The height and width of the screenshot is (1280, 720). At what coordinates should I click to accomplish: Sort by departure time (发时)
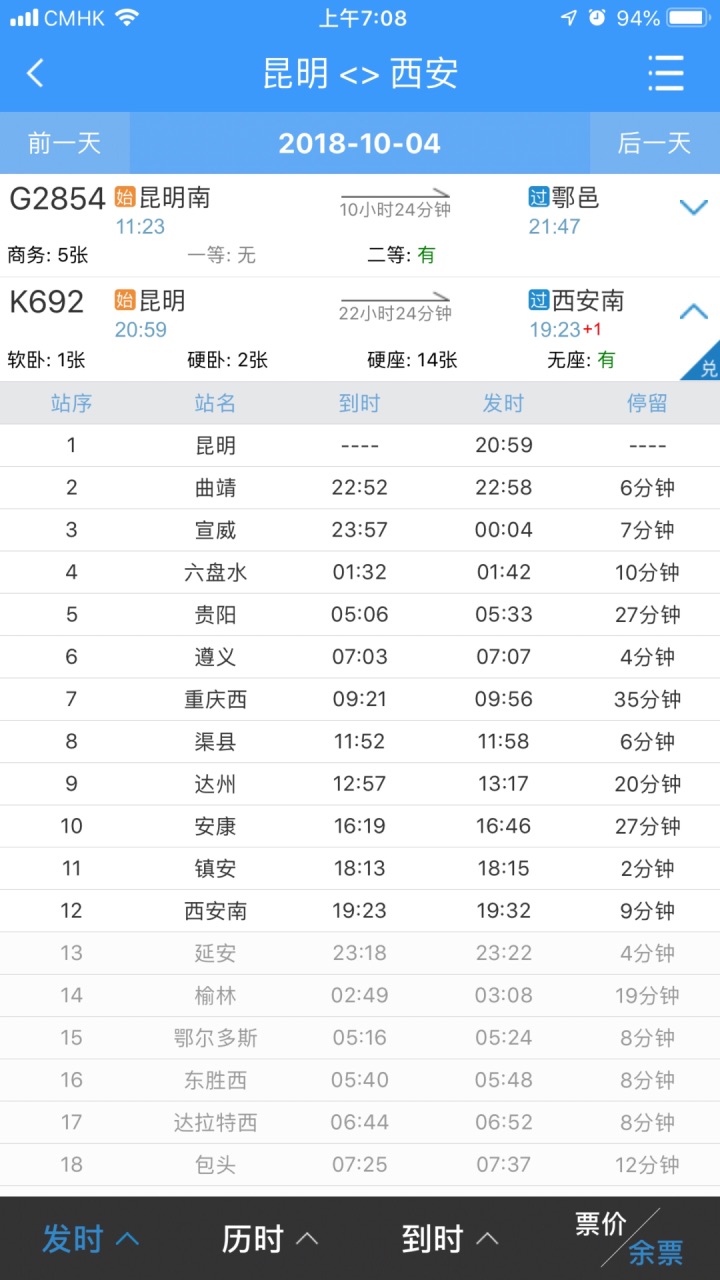(90, 1239)
